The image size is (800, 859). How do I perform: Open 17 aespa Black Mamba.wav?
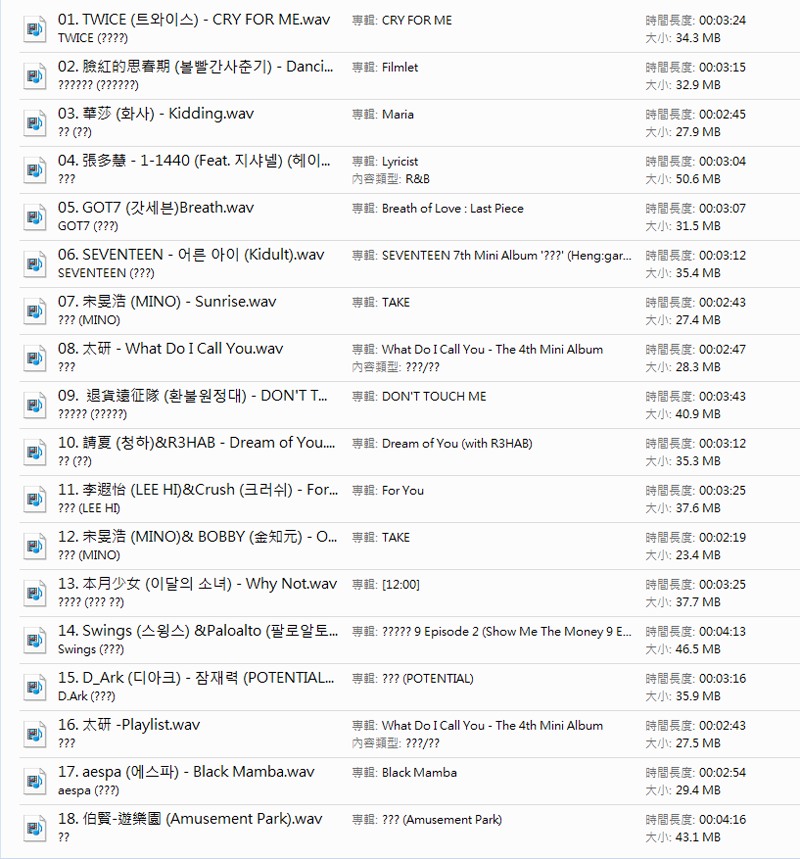[186, 772]
